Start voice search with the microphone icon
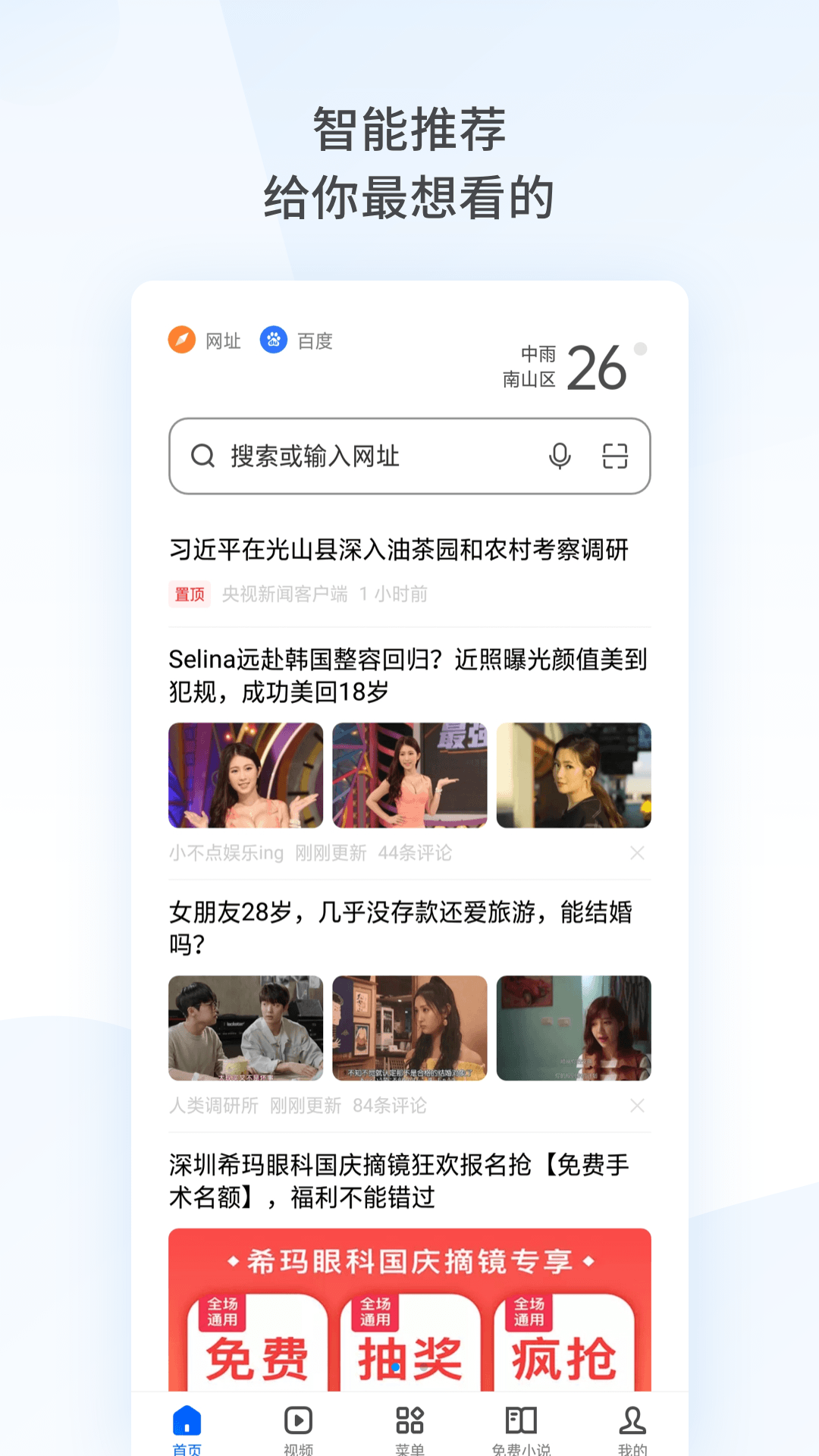 pyautogui.click(x=558, y=457)
